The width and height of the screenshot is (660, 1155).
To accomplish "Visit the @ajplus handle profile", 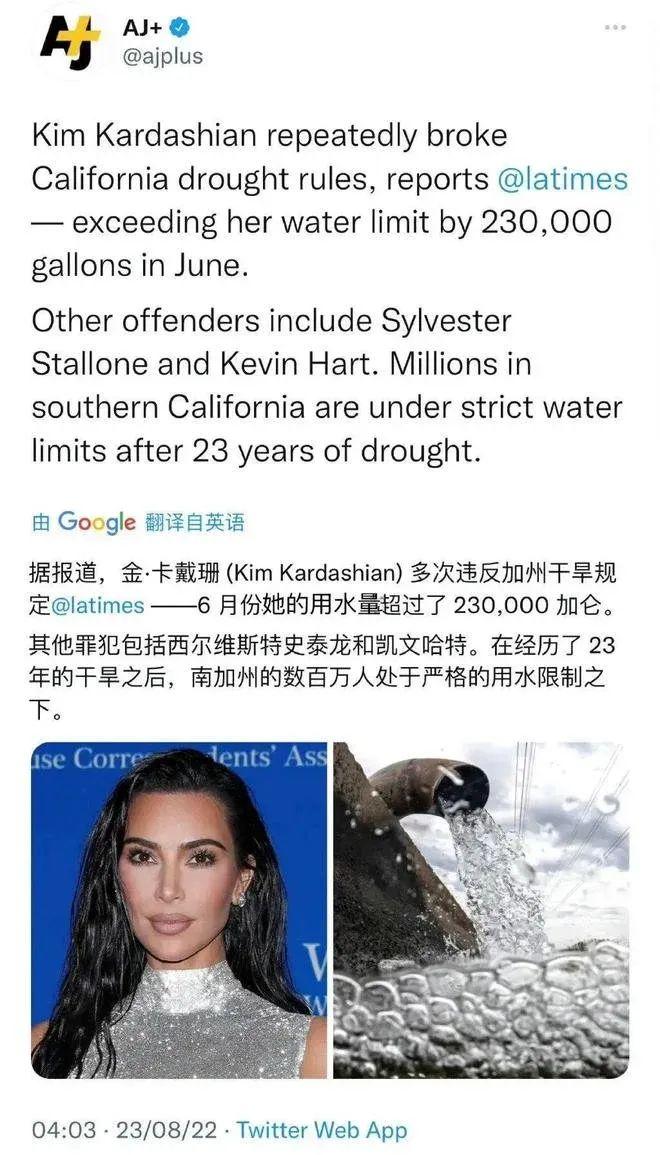I will click(x=162, y=56).
